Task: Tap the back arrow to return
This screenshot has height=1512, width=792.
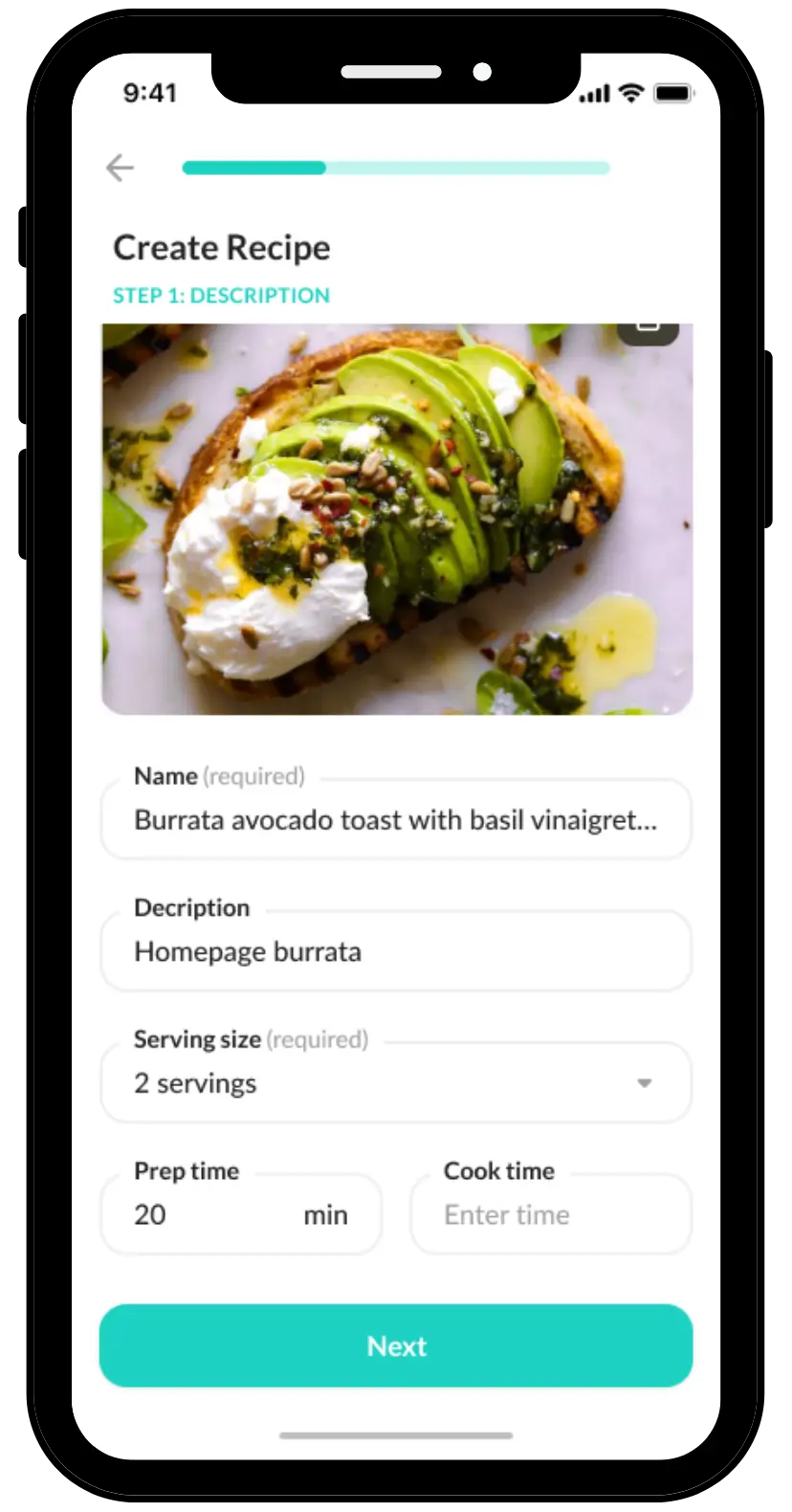Action: point(119,167)
